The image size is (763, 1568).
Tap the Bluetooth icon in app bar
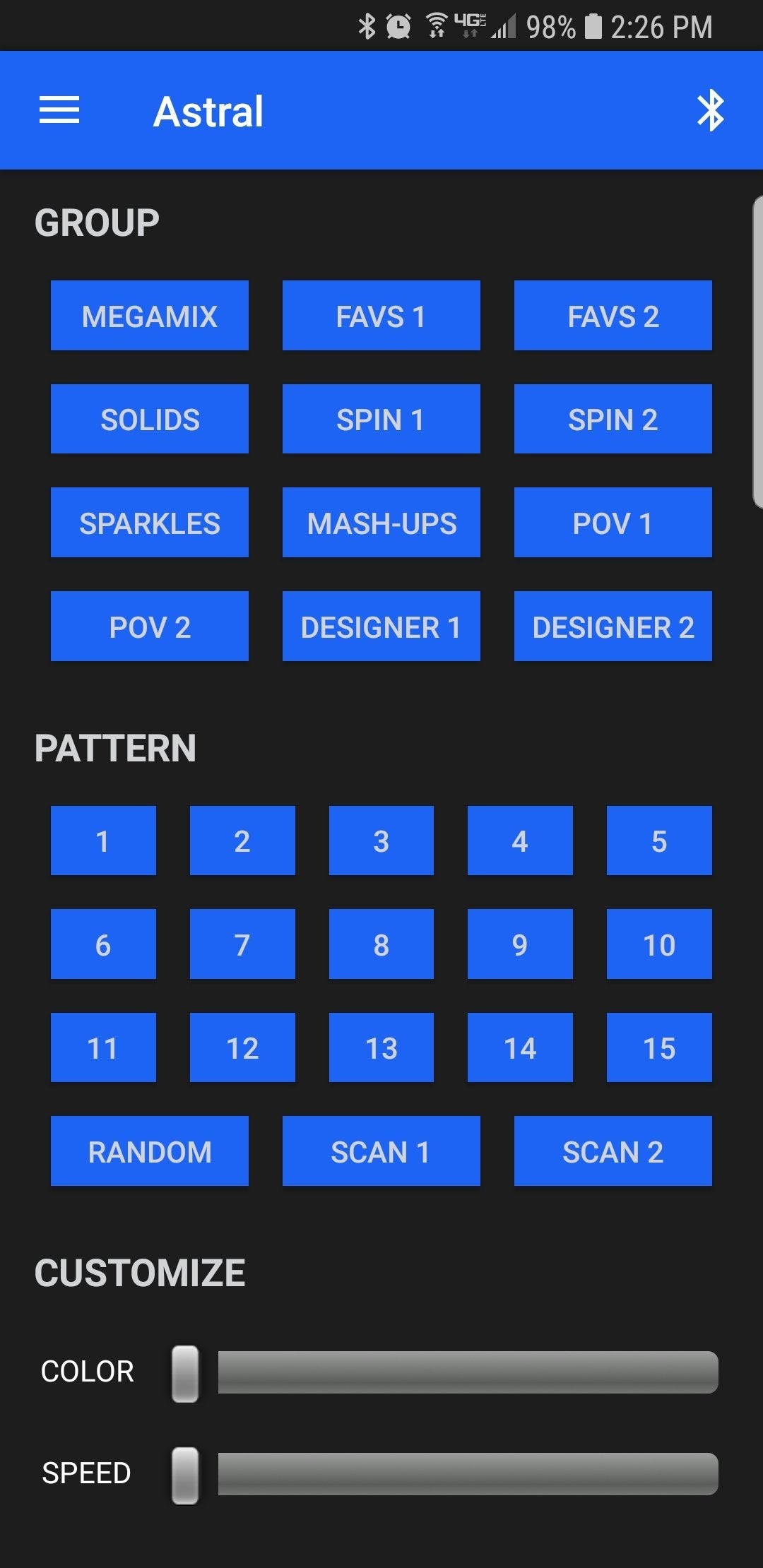pyautogui.click(x=710, y=110)
